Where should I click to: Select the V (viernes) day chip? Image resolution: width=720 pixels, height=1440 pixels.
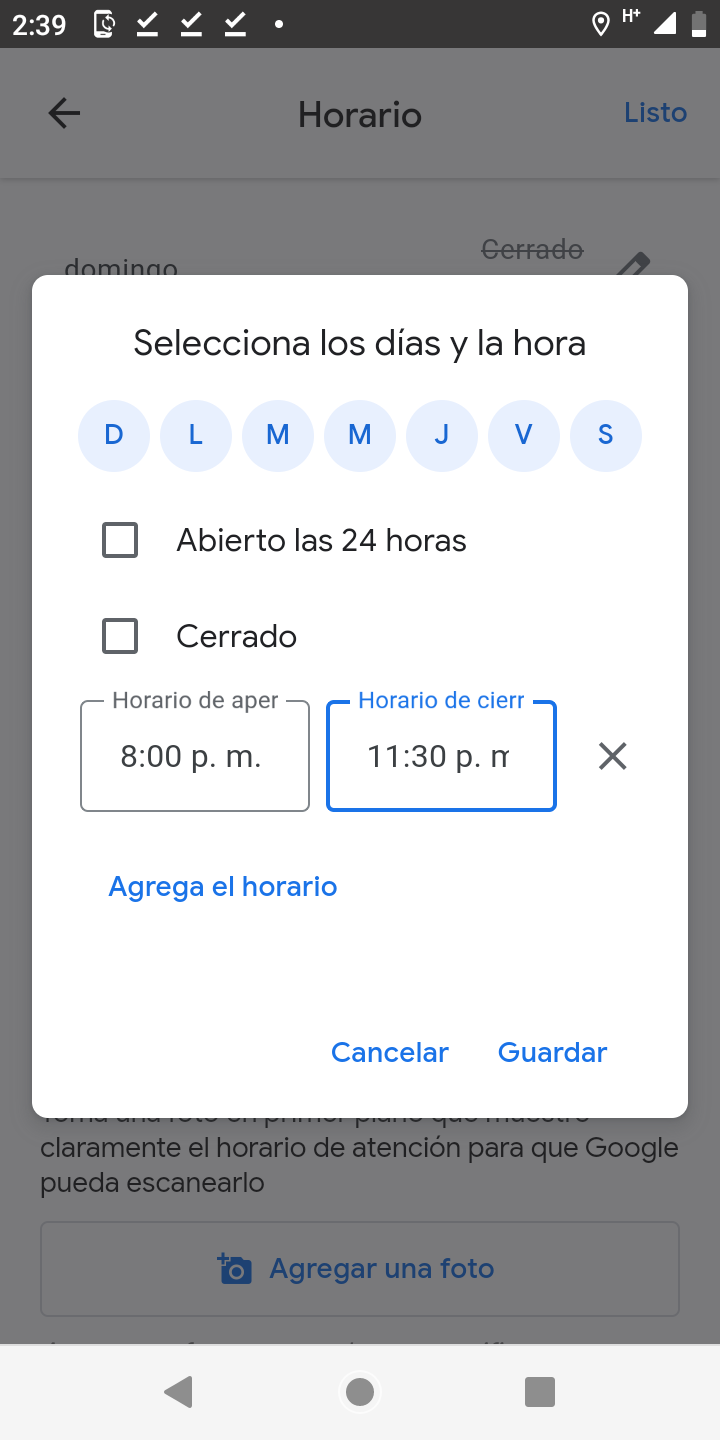click(x=523, y=435)
